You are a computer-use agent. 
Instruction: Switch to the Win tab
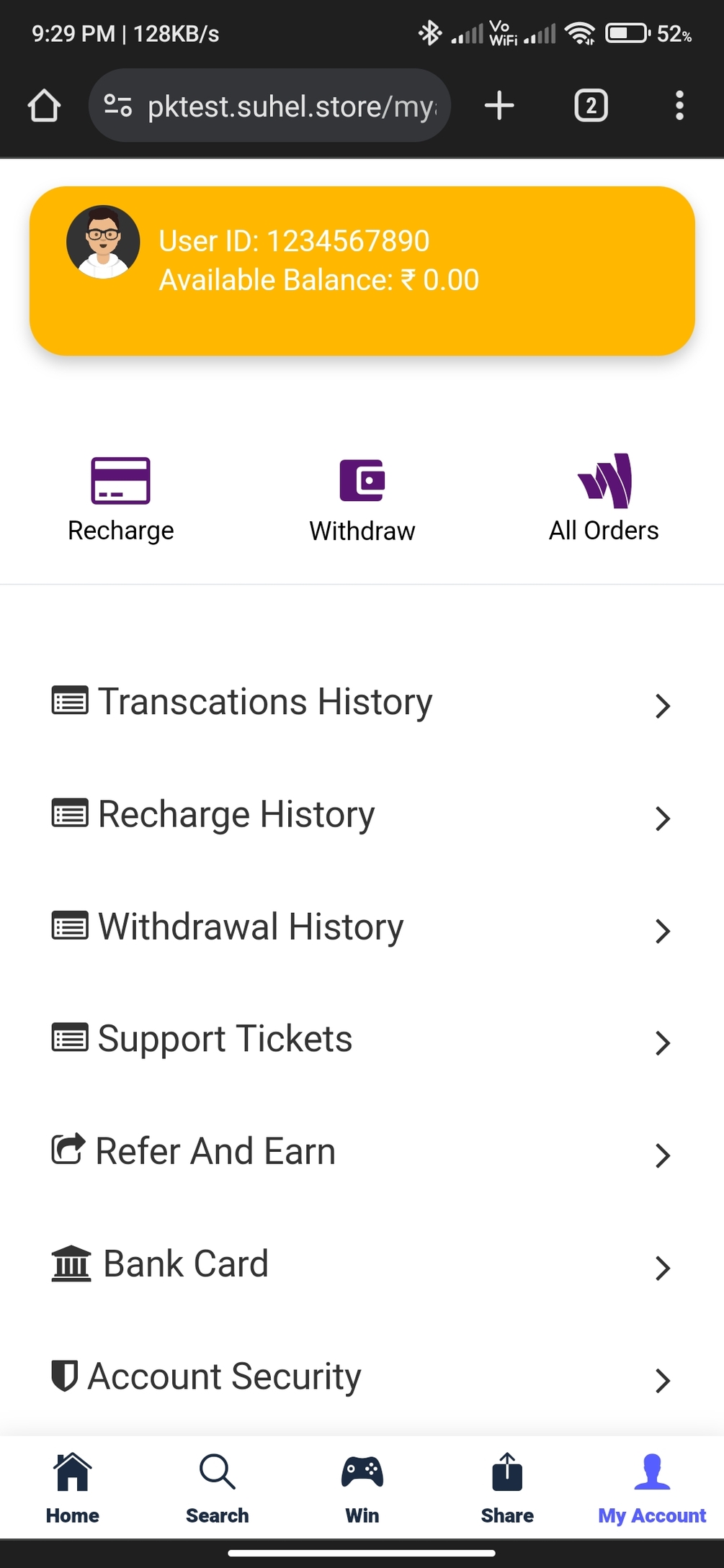(362, 1488)
